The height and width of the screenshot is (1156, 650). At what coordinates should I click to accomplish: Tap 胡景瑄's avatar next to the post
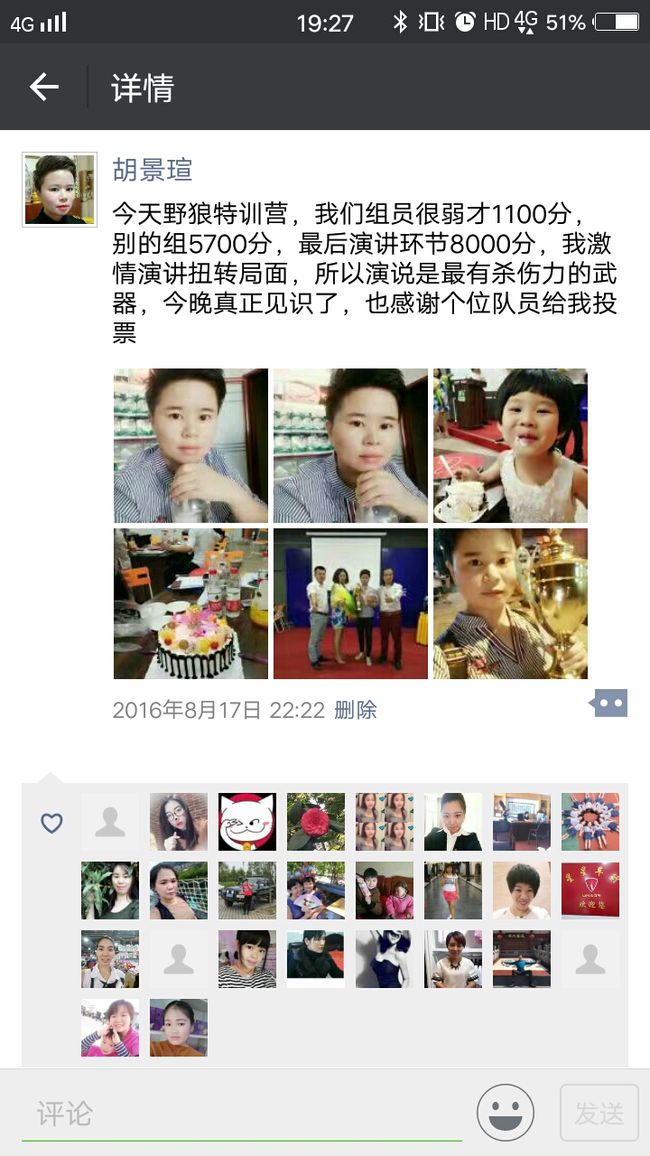click(x=60, y=189)
